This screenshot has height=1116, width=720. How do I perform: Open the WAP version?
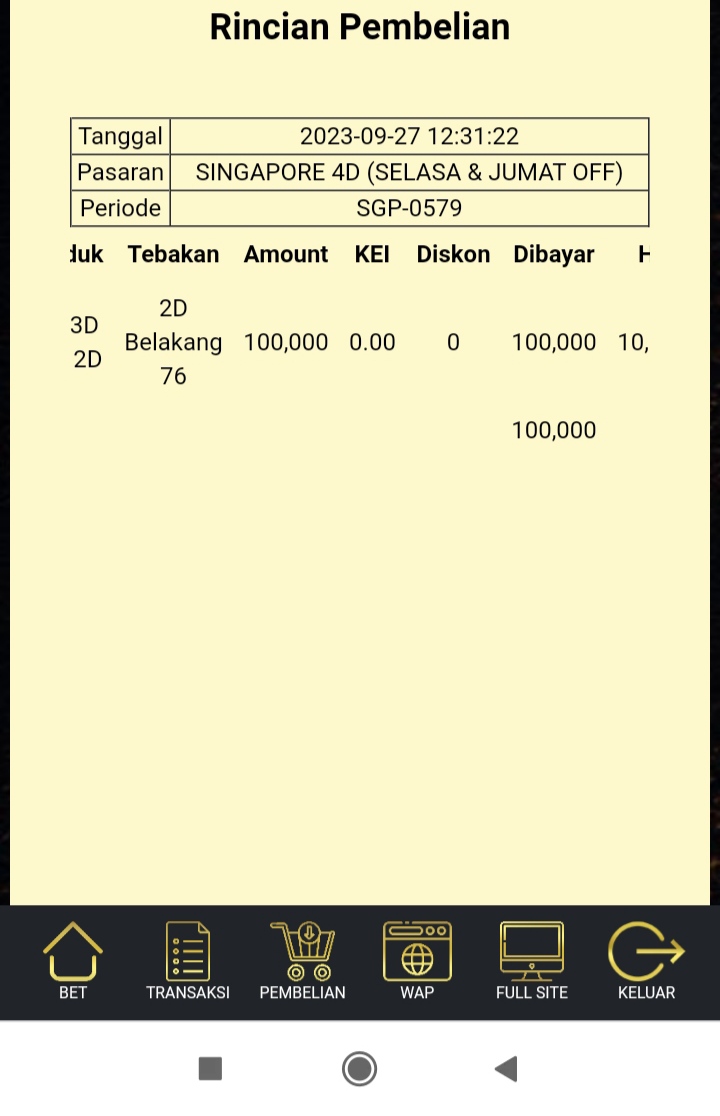click(x=417, y=960)
